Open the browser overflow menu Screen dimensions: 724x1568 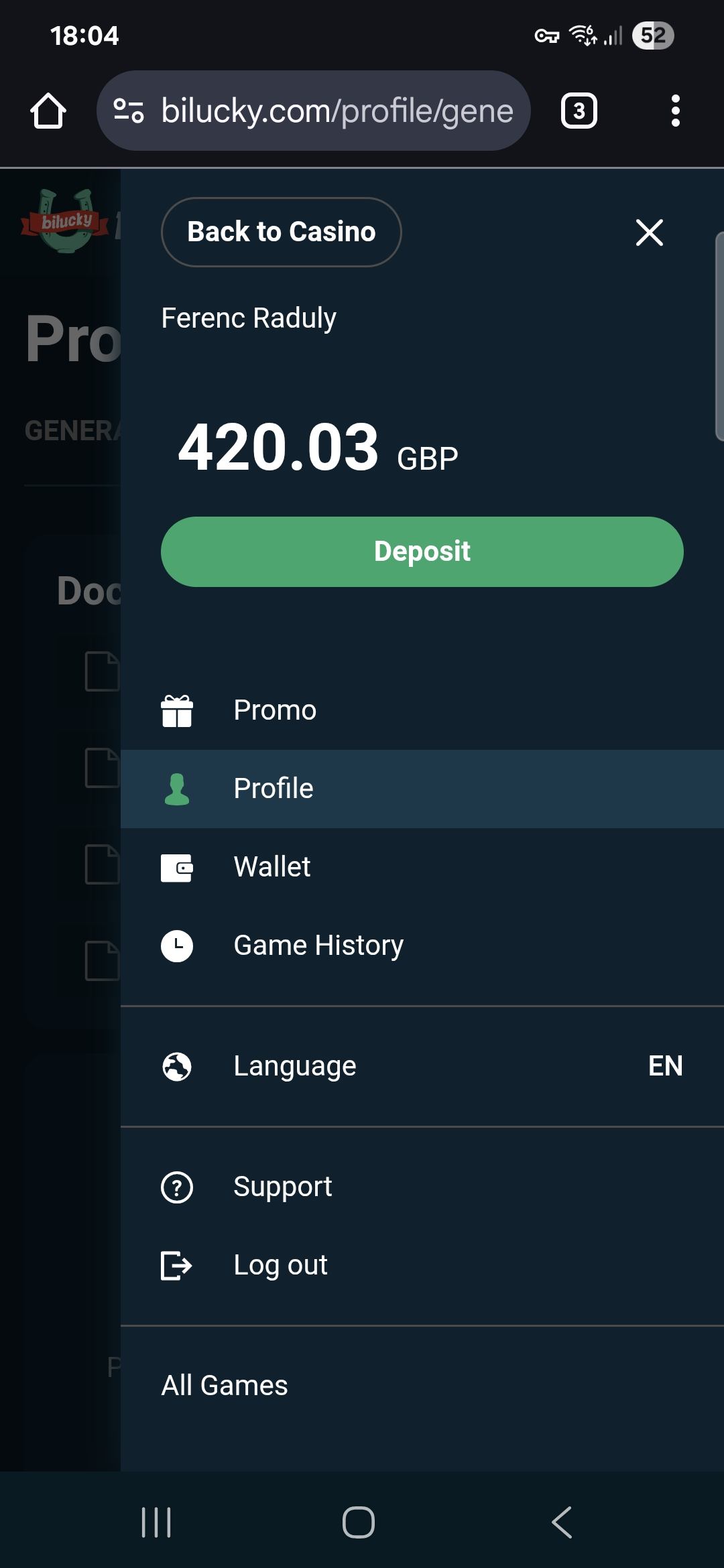[x=675, y=111]
